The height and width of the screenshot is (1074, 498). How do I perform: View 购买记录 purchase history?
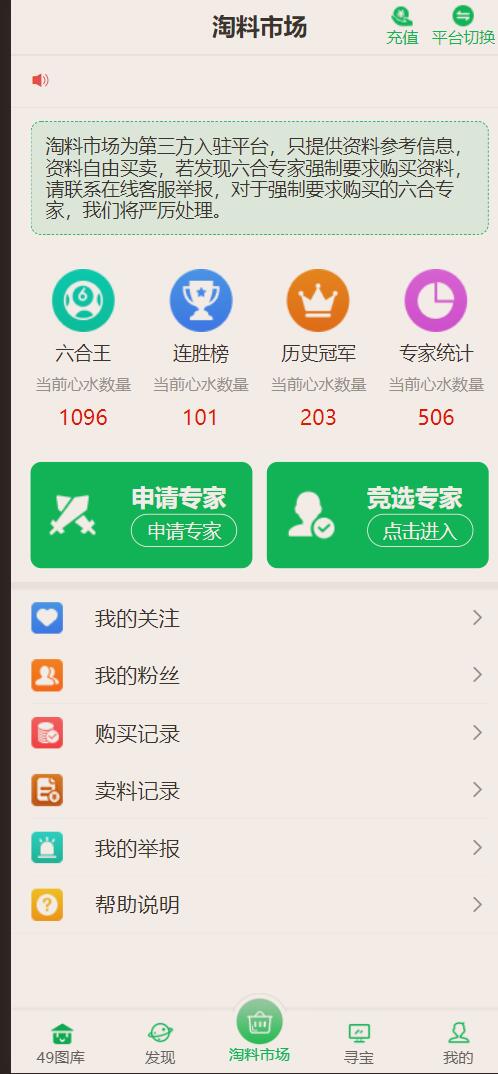coord(254,734)
